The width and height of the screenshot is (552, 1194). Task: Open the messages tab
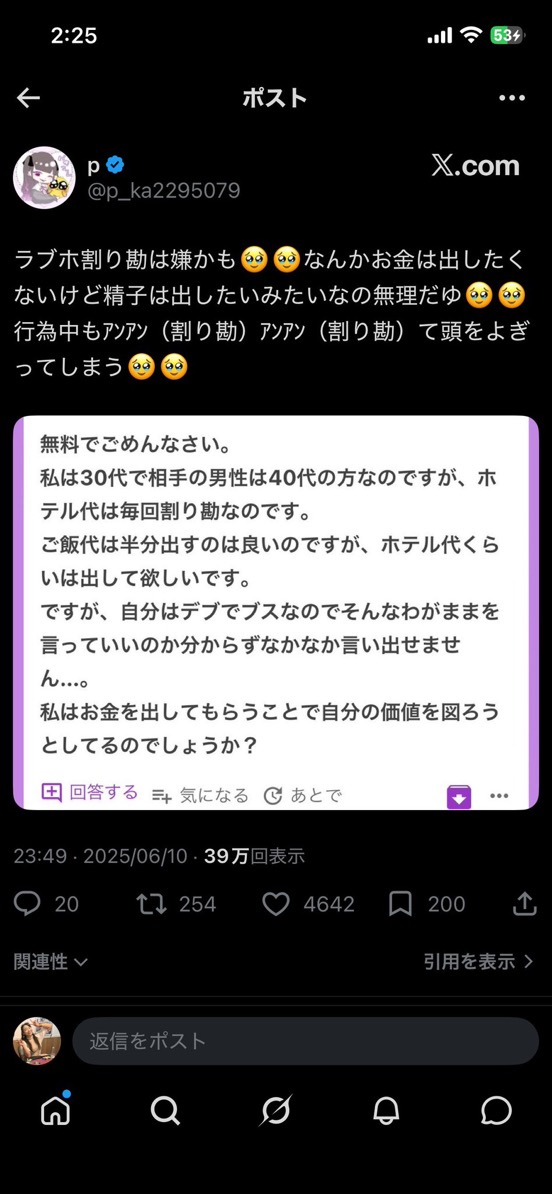point(496,1112)
